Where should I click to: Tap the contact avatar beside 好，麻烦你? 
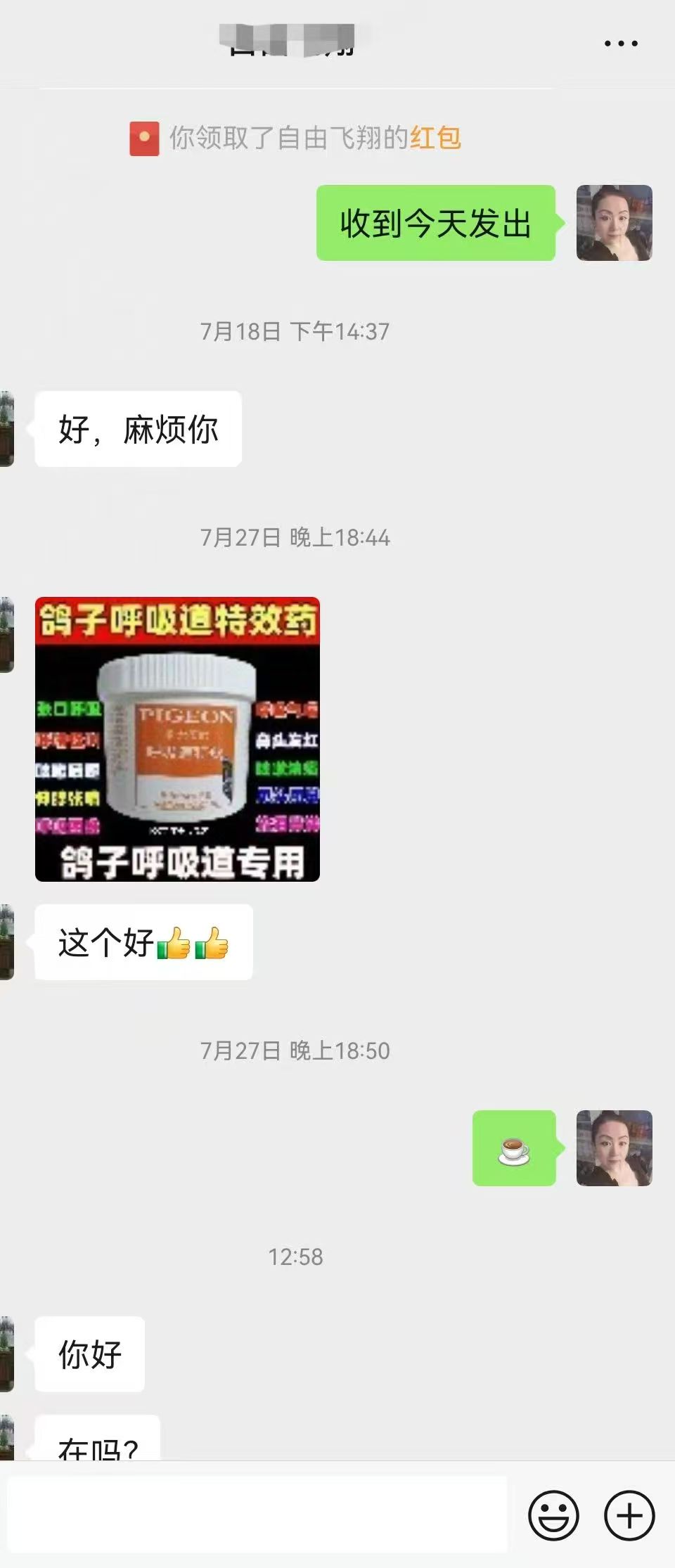[6, 429]
